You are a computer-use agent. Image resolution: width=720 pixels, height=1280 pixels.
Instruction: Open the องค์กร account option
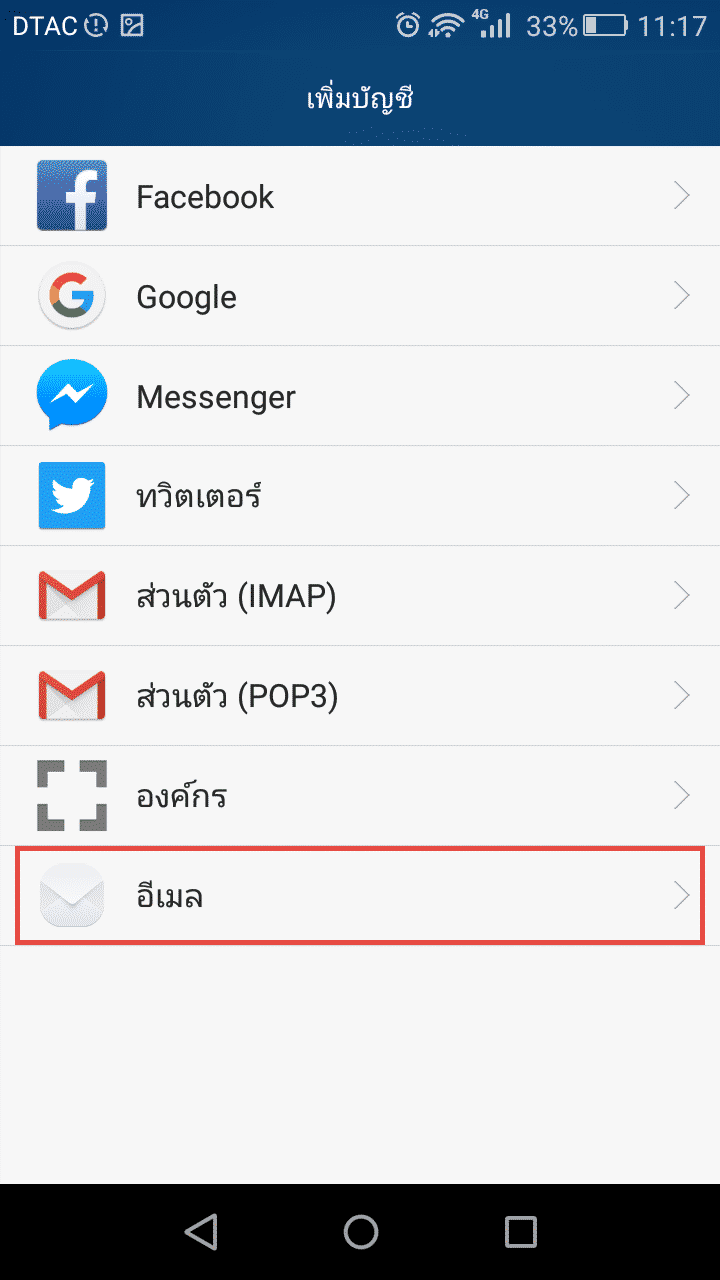[360, 796]
